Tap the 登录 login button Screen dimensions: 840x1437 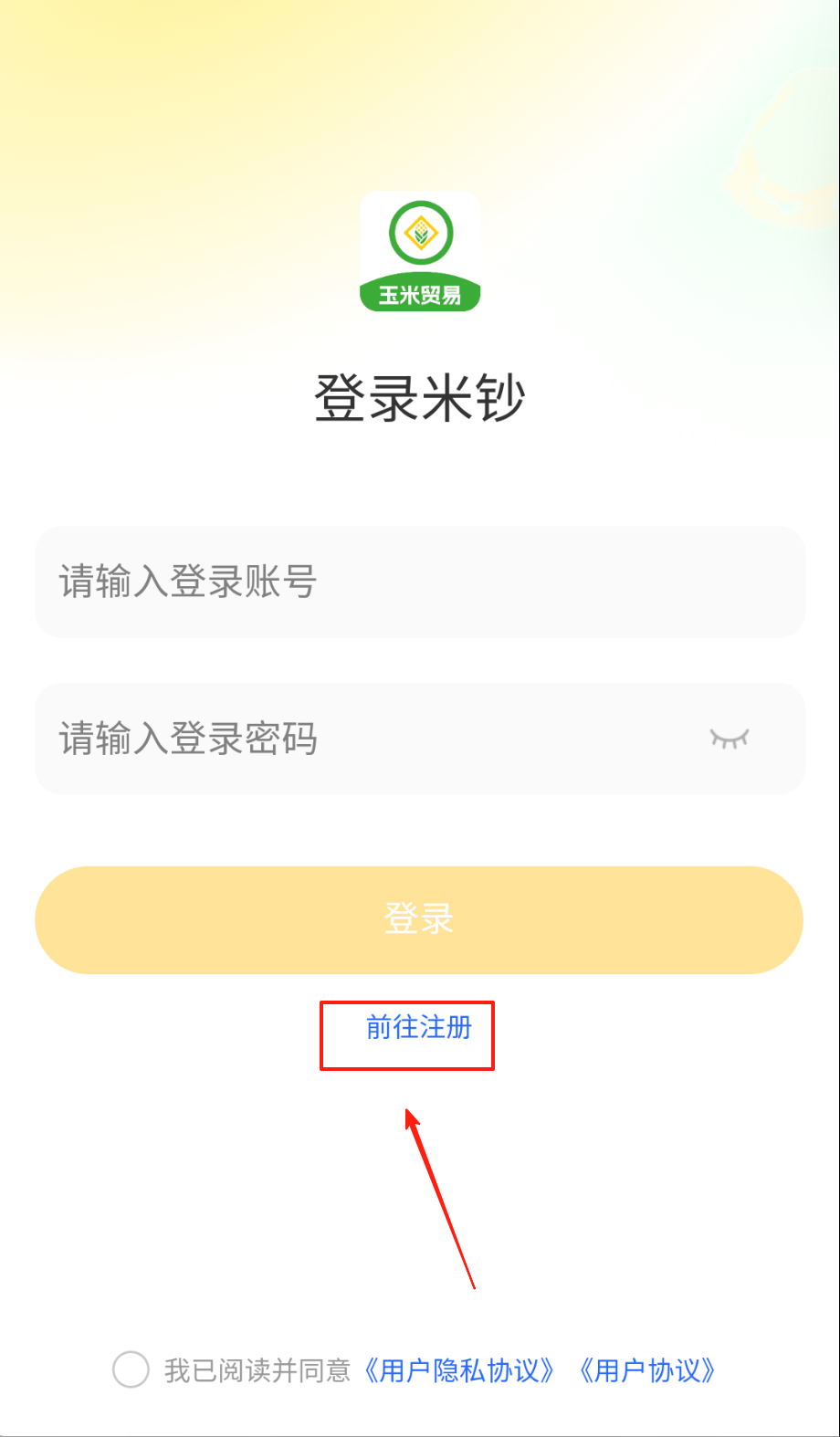click(x=419, y=919)
